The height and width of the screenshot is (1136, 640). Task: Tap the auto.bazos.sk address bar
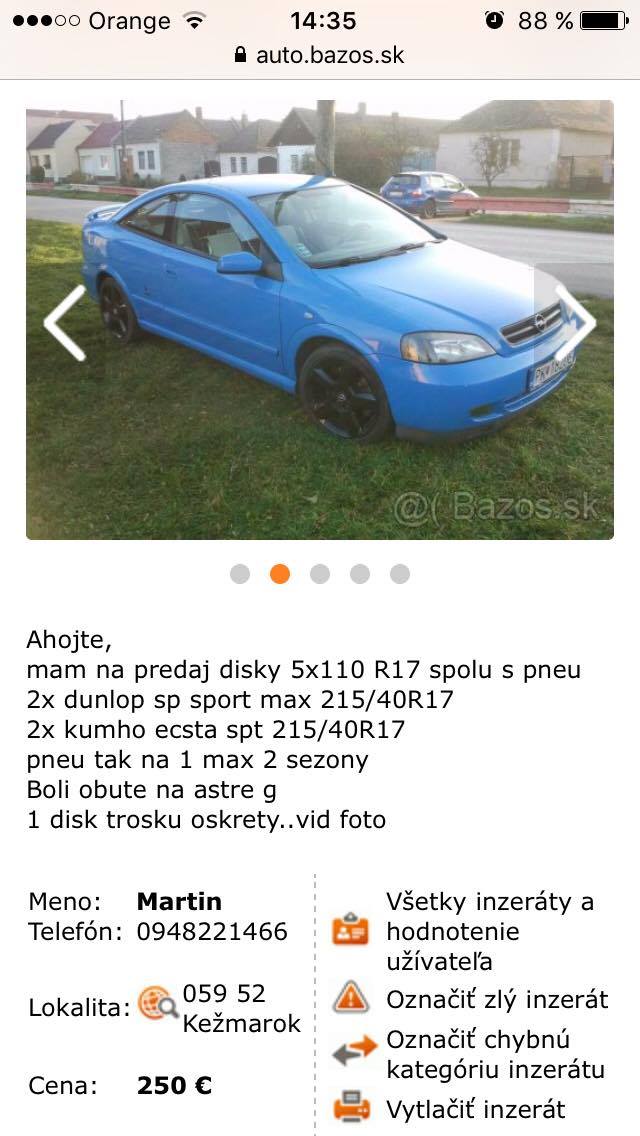tap(320, 55)
